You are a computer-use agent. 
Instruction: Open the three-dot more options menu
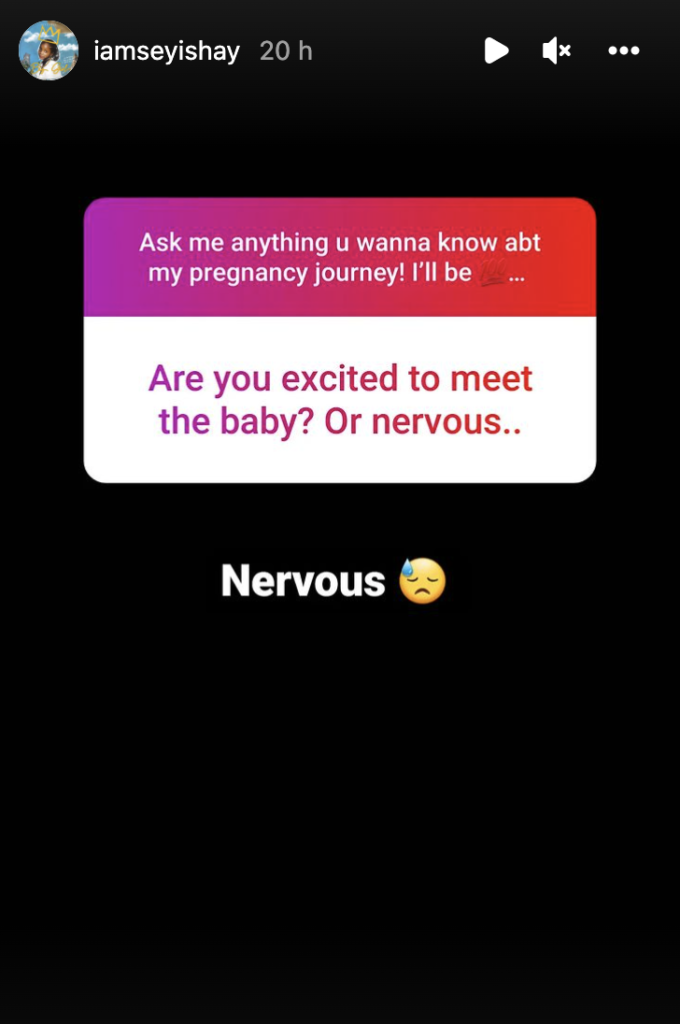pos(623,51)
